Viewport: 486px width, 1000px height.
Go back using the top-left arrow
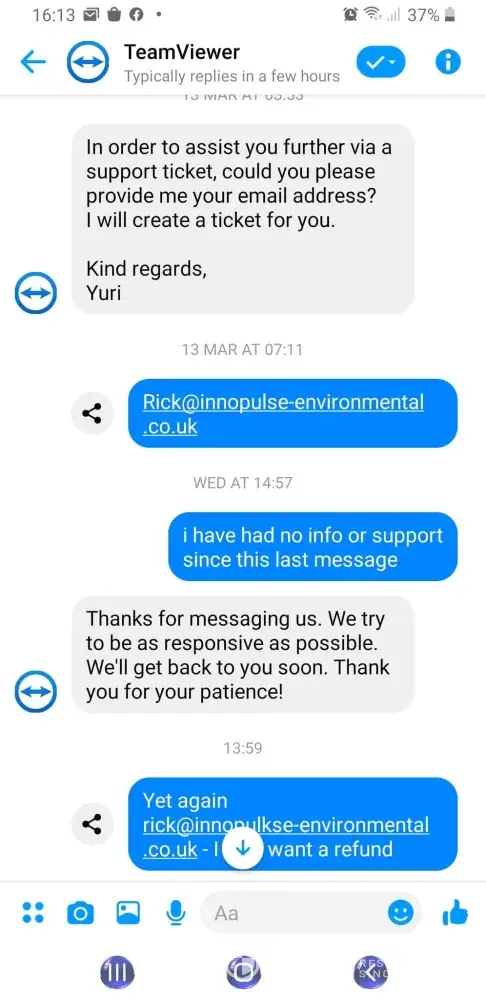coord(33,62)
